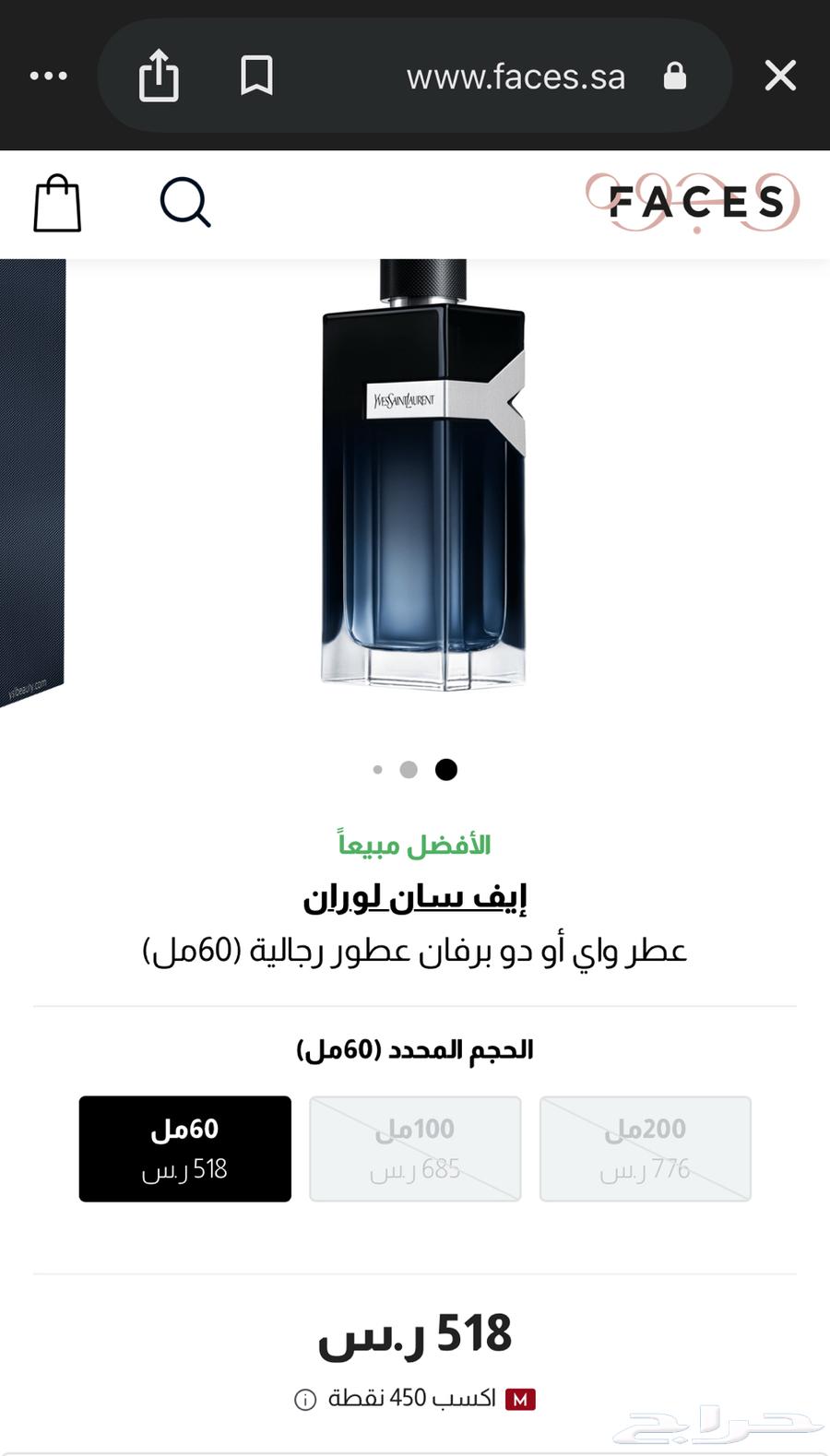Bookmark this web page
The image size is (830, 1456).
(256, 76)
